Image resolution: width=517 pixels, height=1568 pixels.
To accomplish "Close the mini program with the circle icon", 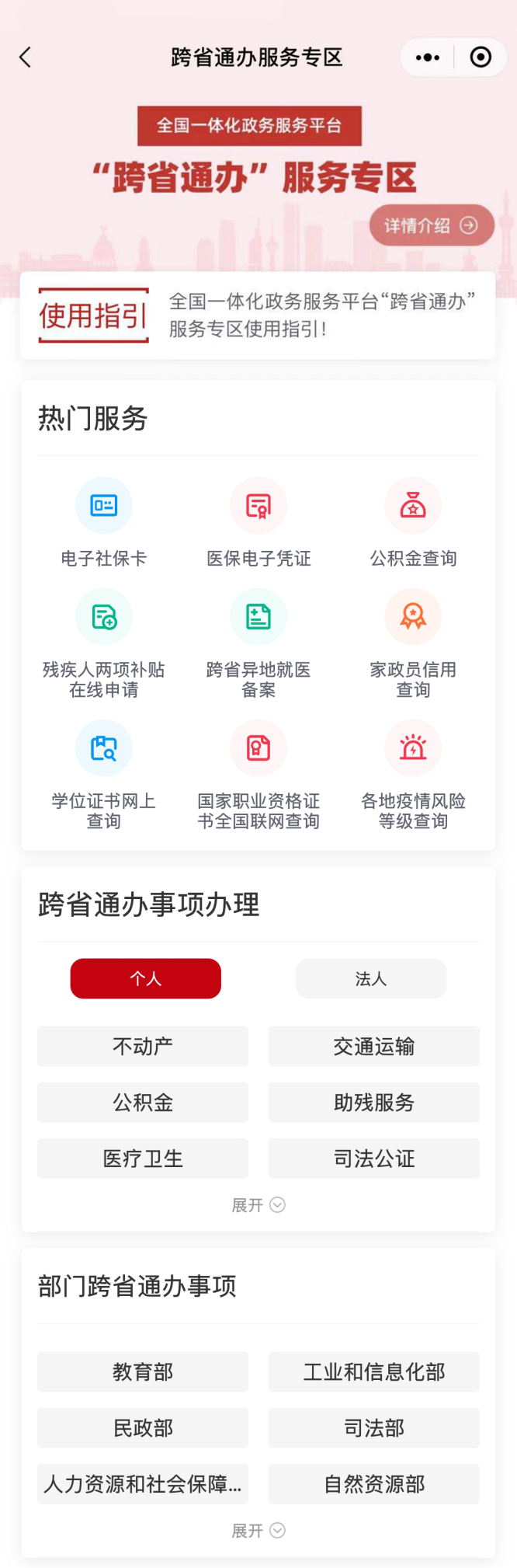I will tap(481, 57).
